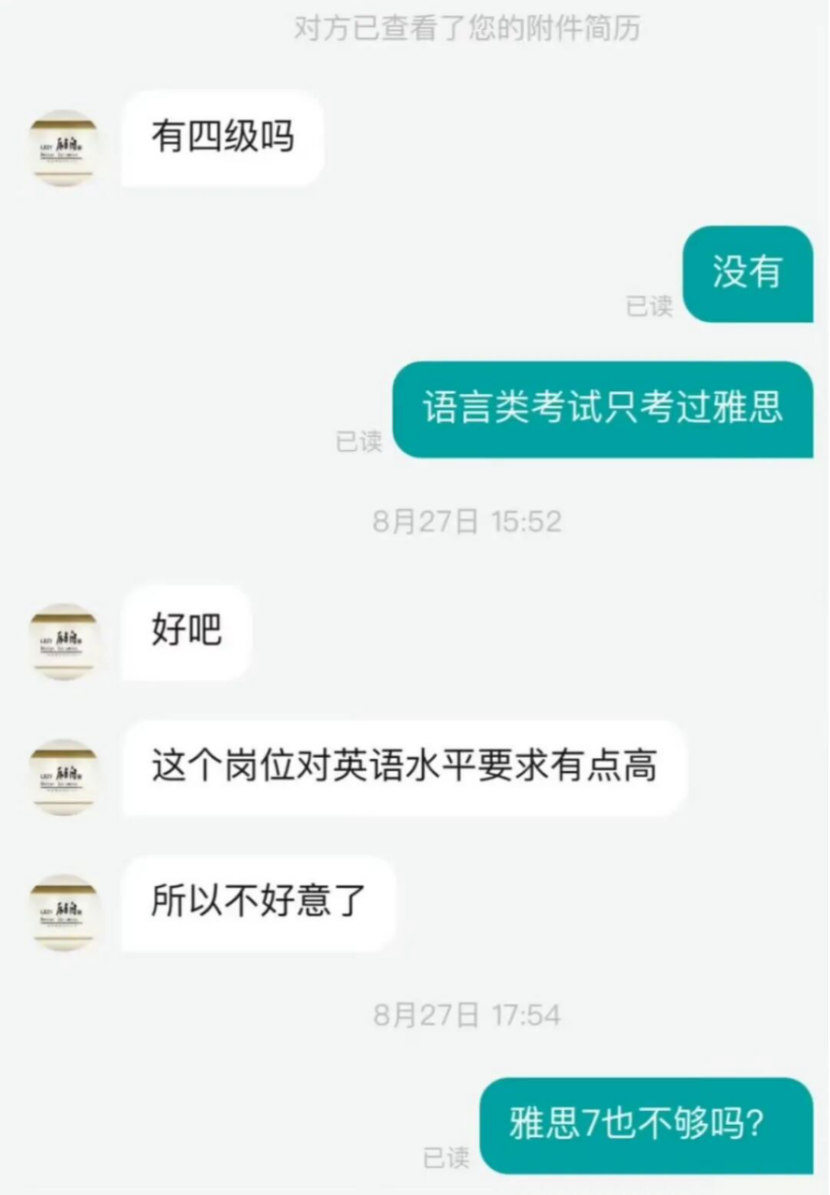The width and height of the screenshot is (830, 1195).
Task: View recruiter profile beside "这个岗位对英语水平要求有点高"
Action: click(x=64, y=777)
